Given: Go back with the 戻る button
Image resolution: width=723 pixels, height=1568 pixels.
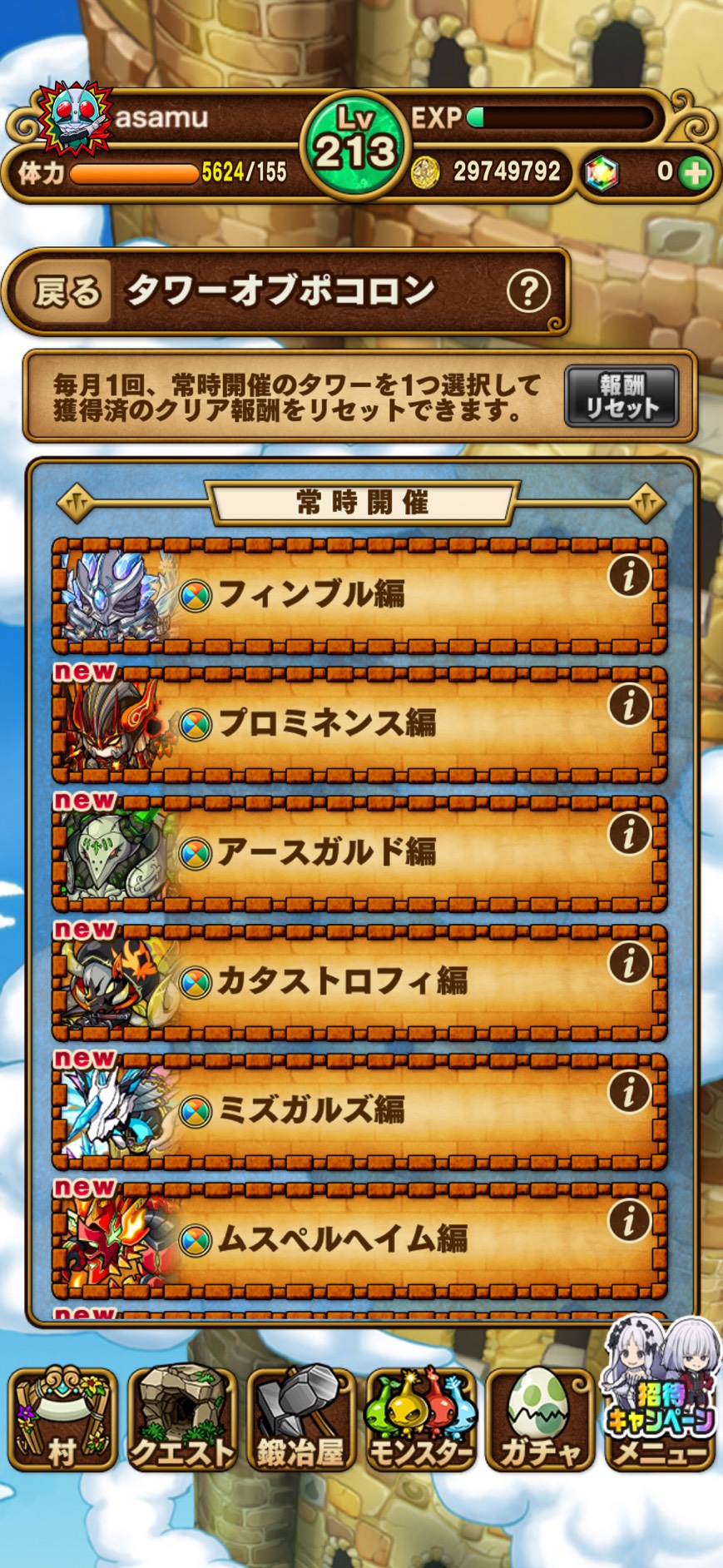Looking at the screenshot, I should point(68,292).
